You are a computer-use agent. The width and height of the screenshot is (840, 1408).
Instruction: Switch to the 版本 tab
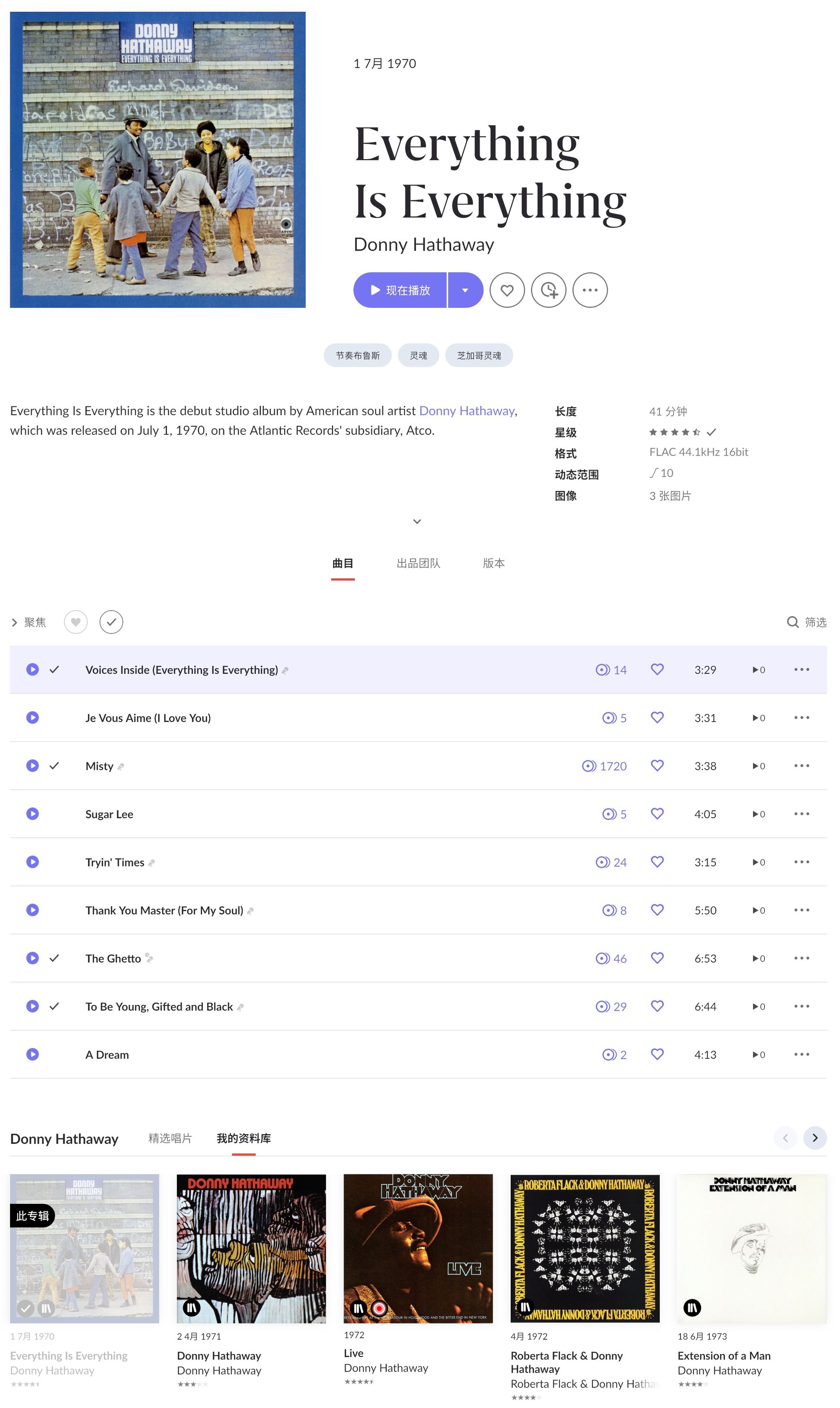493,563
